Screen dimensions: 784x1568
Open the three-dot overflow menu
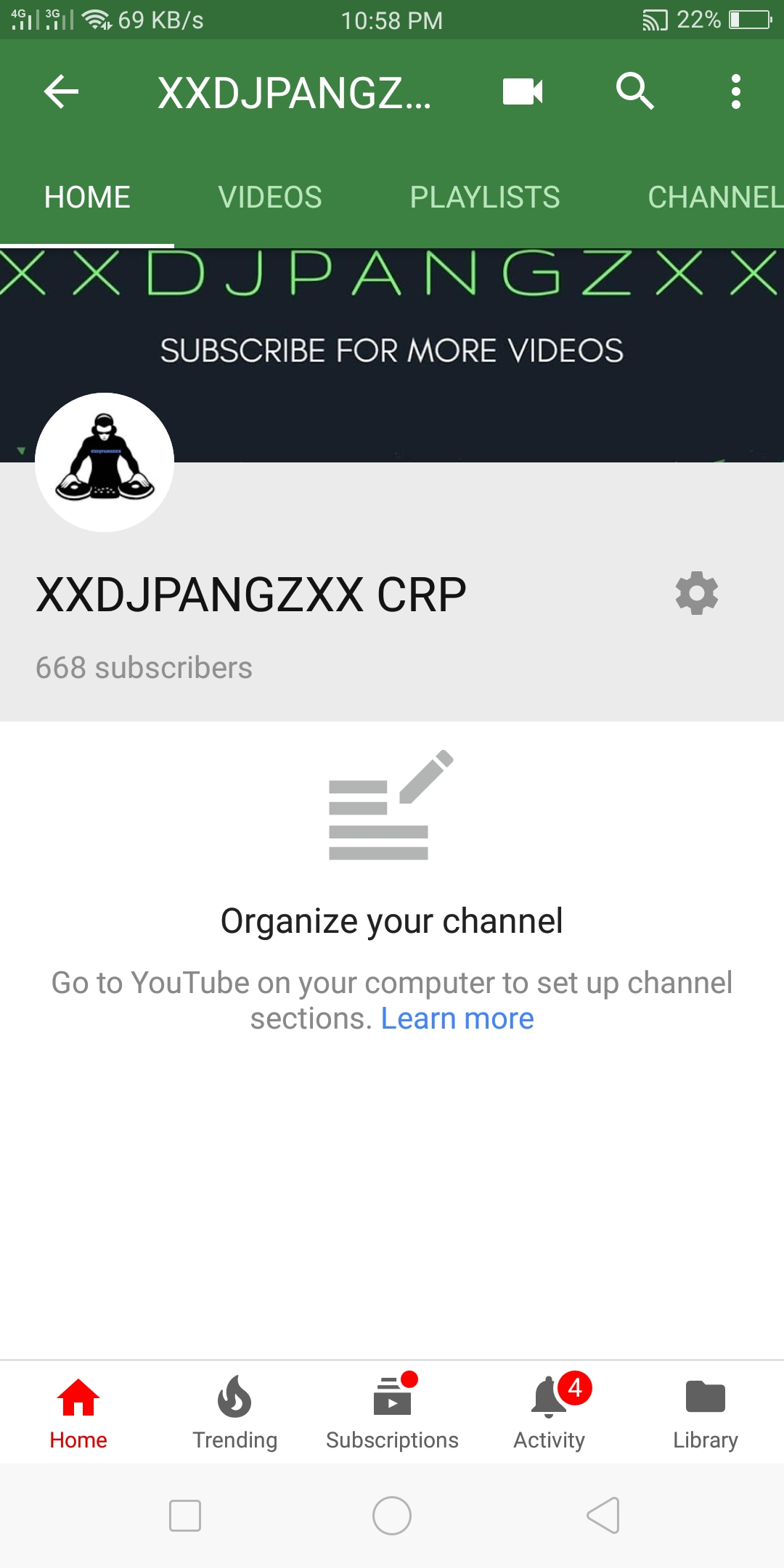[x=736, y=91]
